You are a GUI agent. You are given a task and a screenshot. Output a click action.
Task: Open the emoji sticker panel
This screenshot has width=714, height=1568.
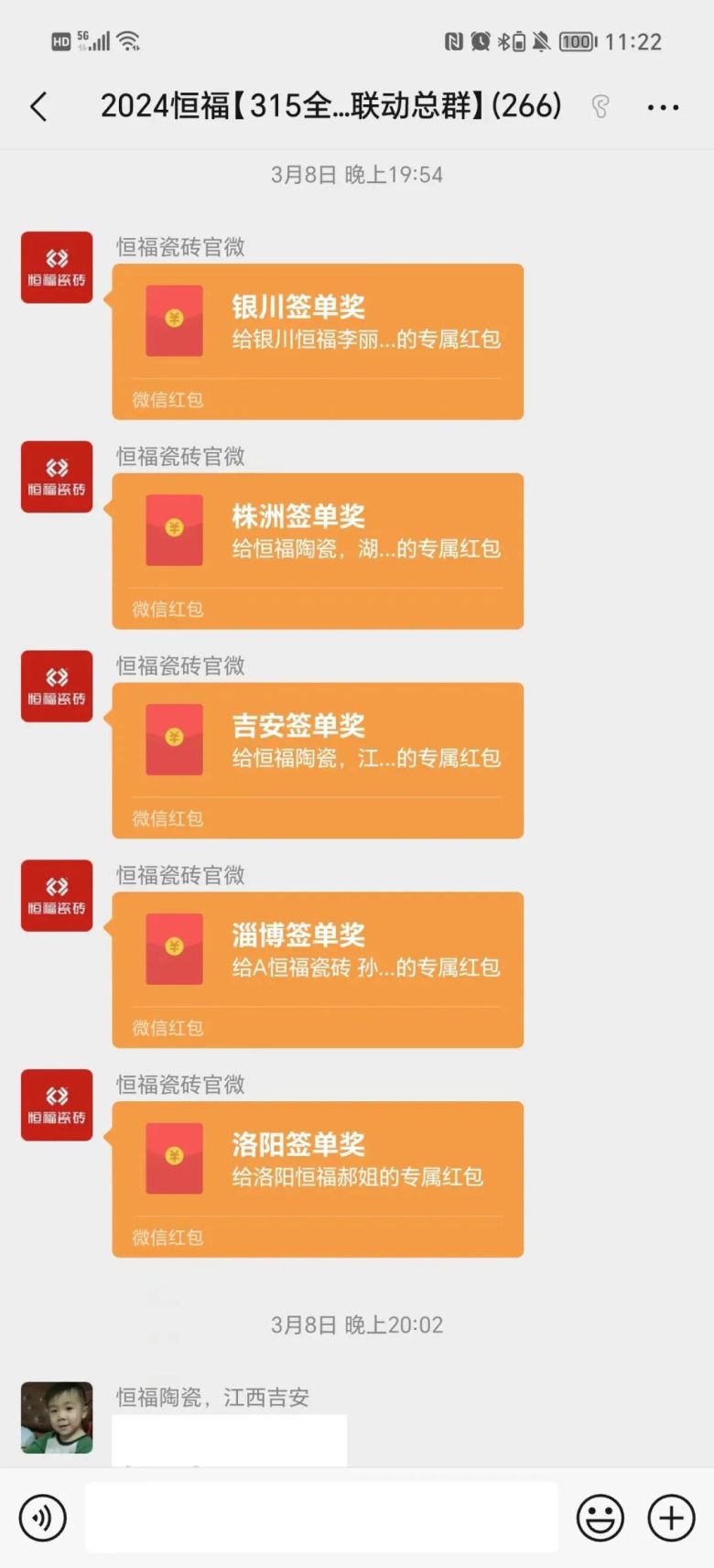(x=600, y=1518)
